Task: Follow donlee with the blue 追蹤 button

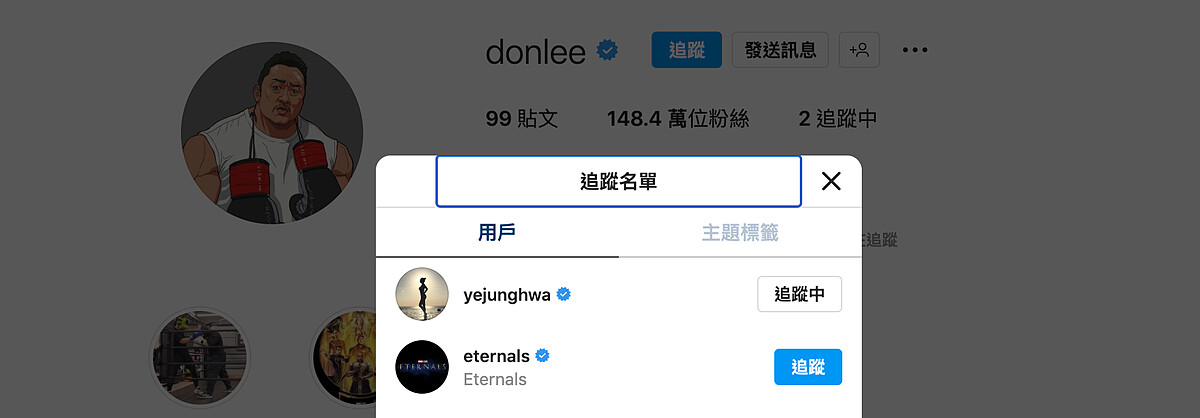Action: pos(686,50)
